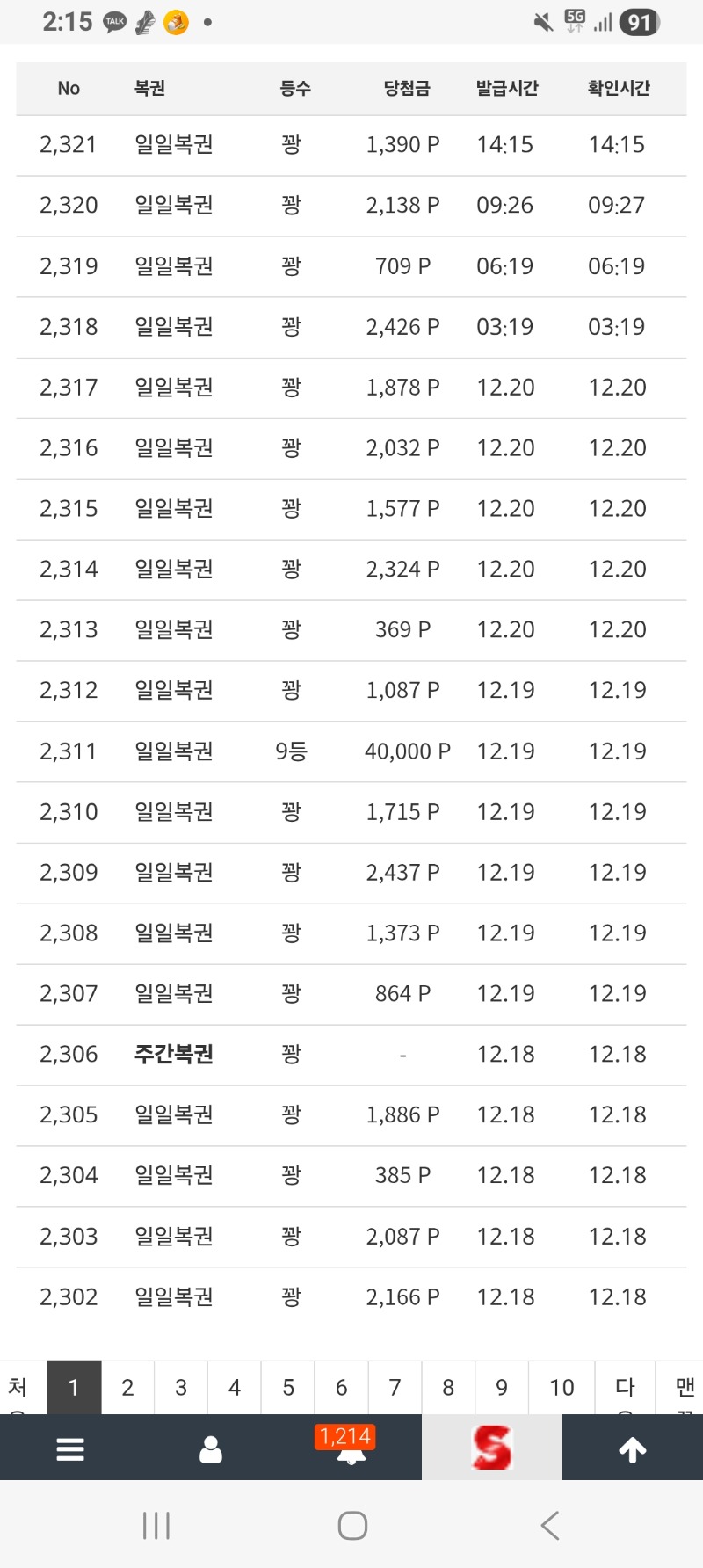Viewport: 703px width, 1568px height.
Task: Tap the system home button
Action: pyautogui.click(x=352, y=1526)
